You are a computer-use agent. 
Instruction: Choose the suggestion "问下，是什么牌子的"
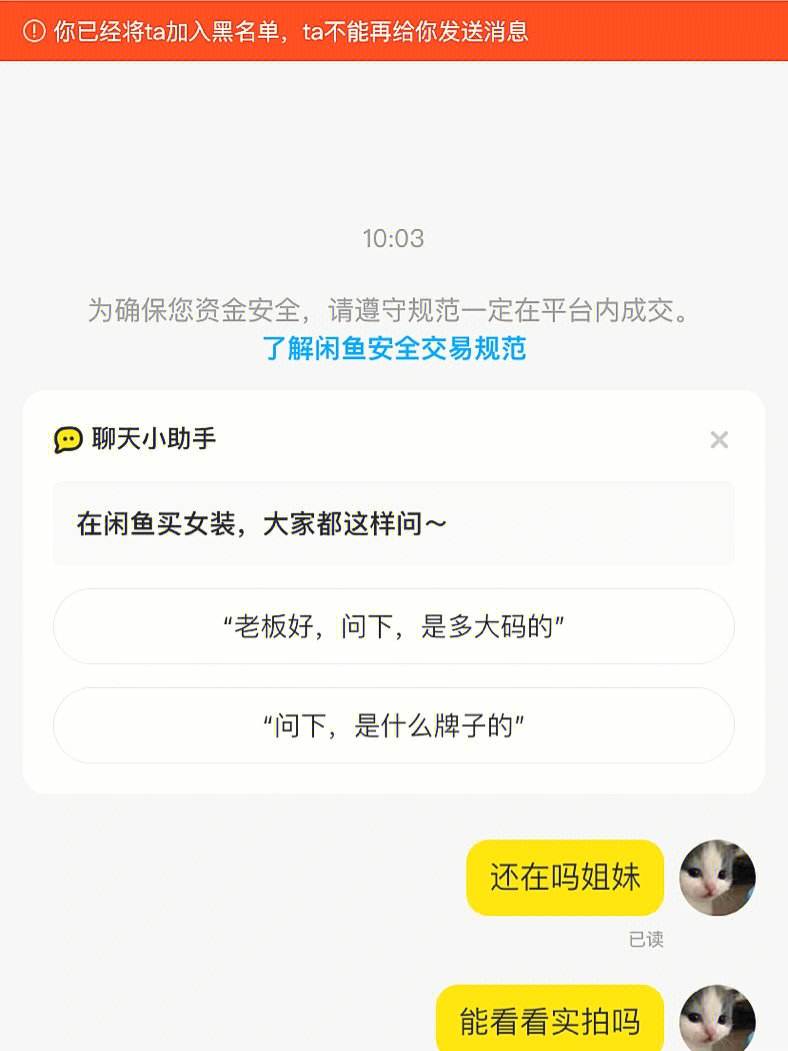coord(394,726)
